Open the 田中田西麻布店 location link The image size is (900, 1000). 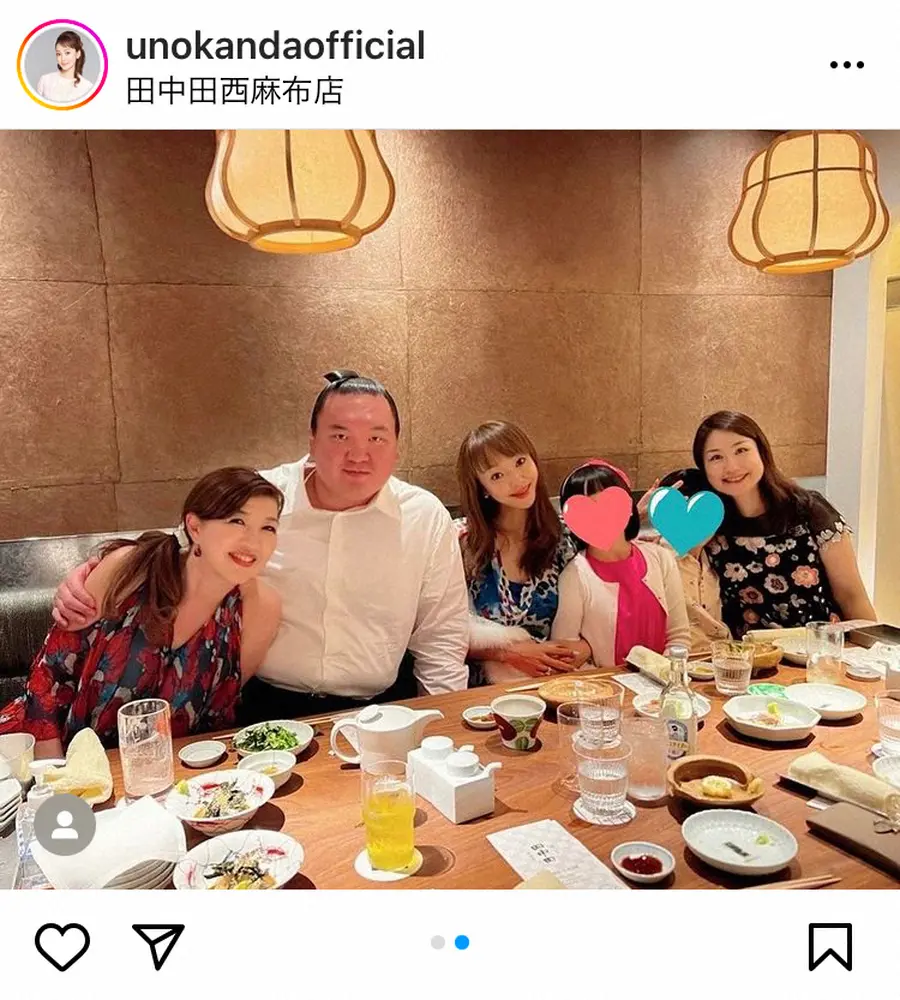(x=234, y=91)
